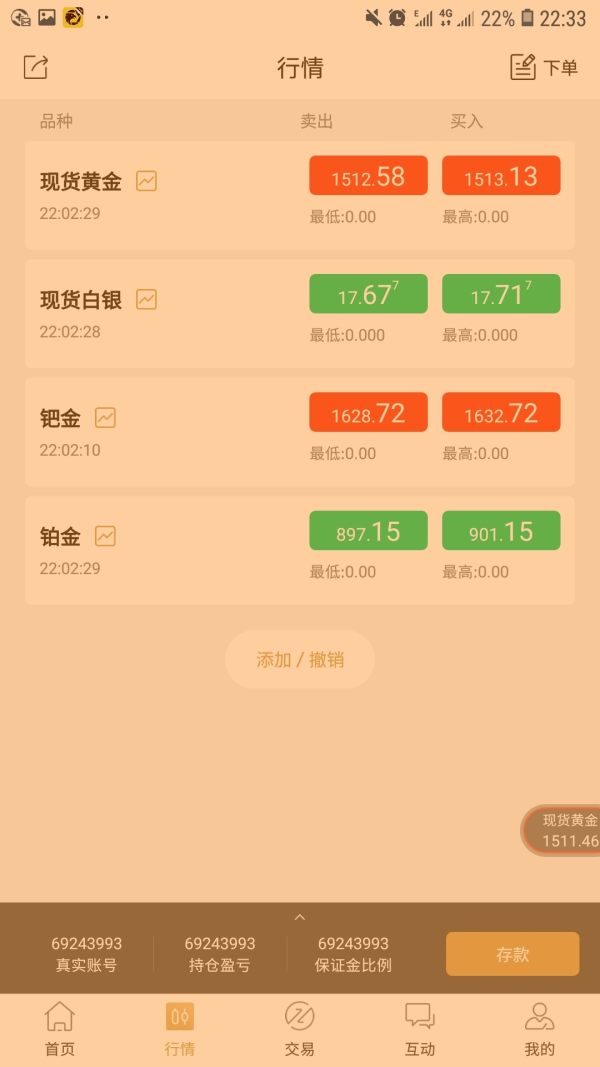Tap the 钯金 buy price 1632.72
This screenshot has width=600, height=1067.
tap(501, 412)
